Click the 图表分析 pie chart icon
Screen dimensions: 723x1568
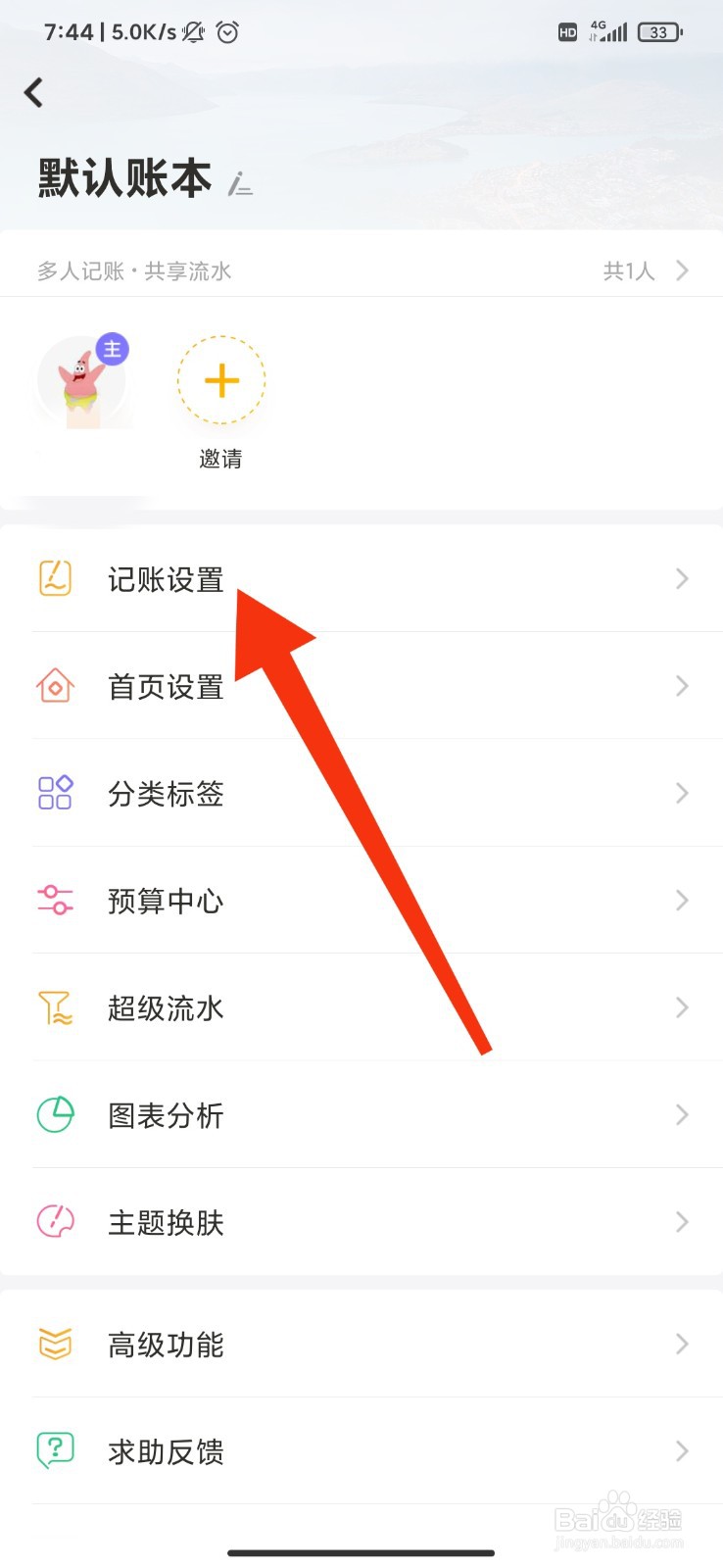pos(56,1115)
